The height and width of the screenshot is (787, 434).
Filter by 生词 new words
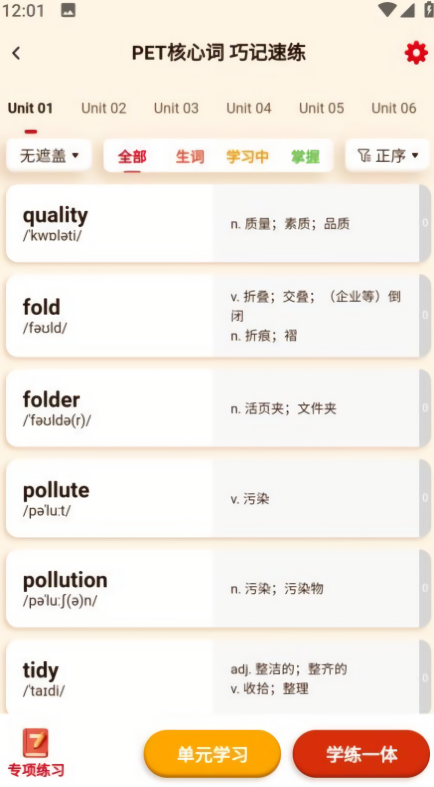190,157
